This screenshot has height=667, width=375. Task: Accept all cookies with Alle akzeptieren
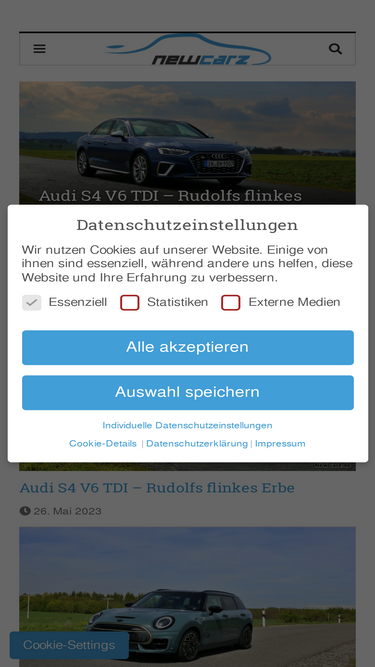click(x=188, y=347)
